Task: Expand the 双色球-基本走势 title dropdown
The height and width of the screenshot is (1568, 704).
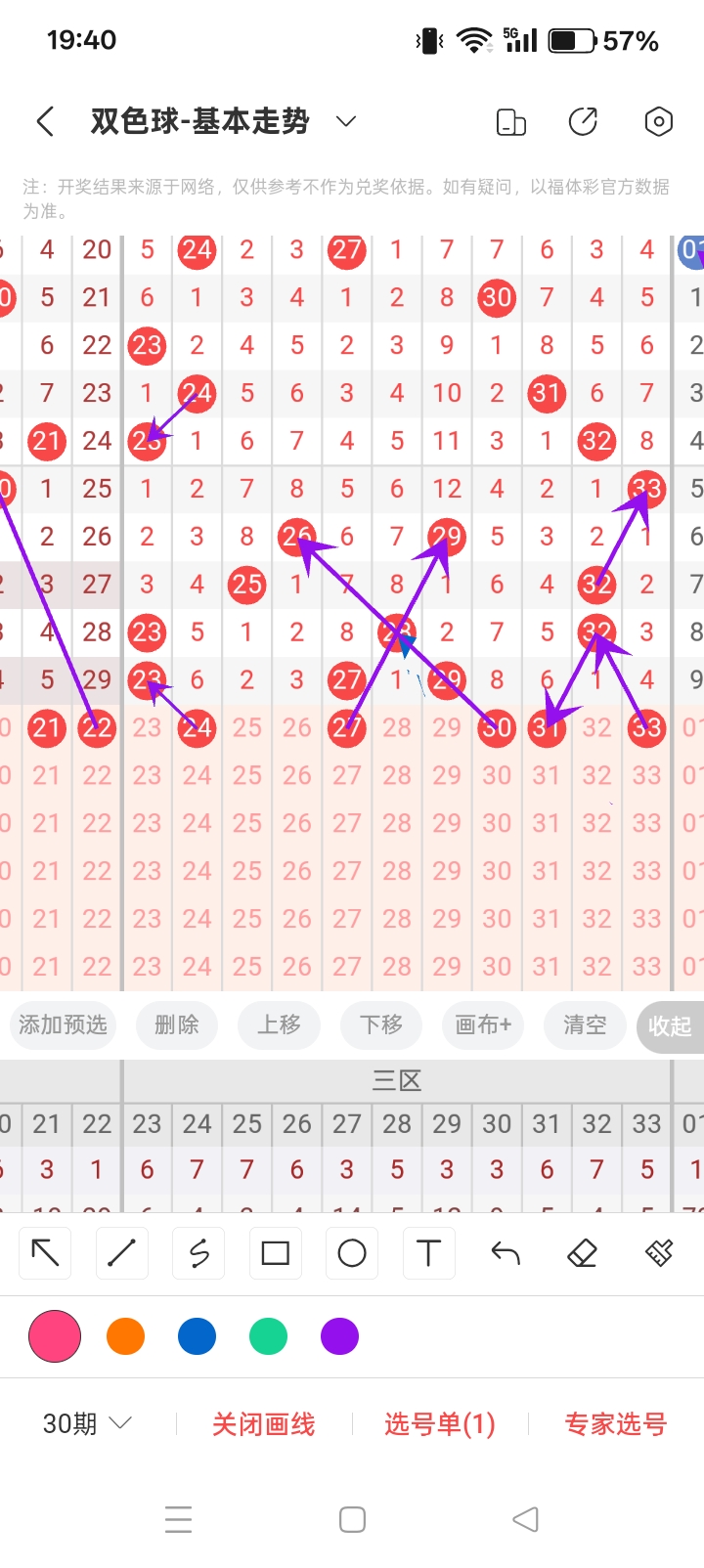Action: coord(346,121)
